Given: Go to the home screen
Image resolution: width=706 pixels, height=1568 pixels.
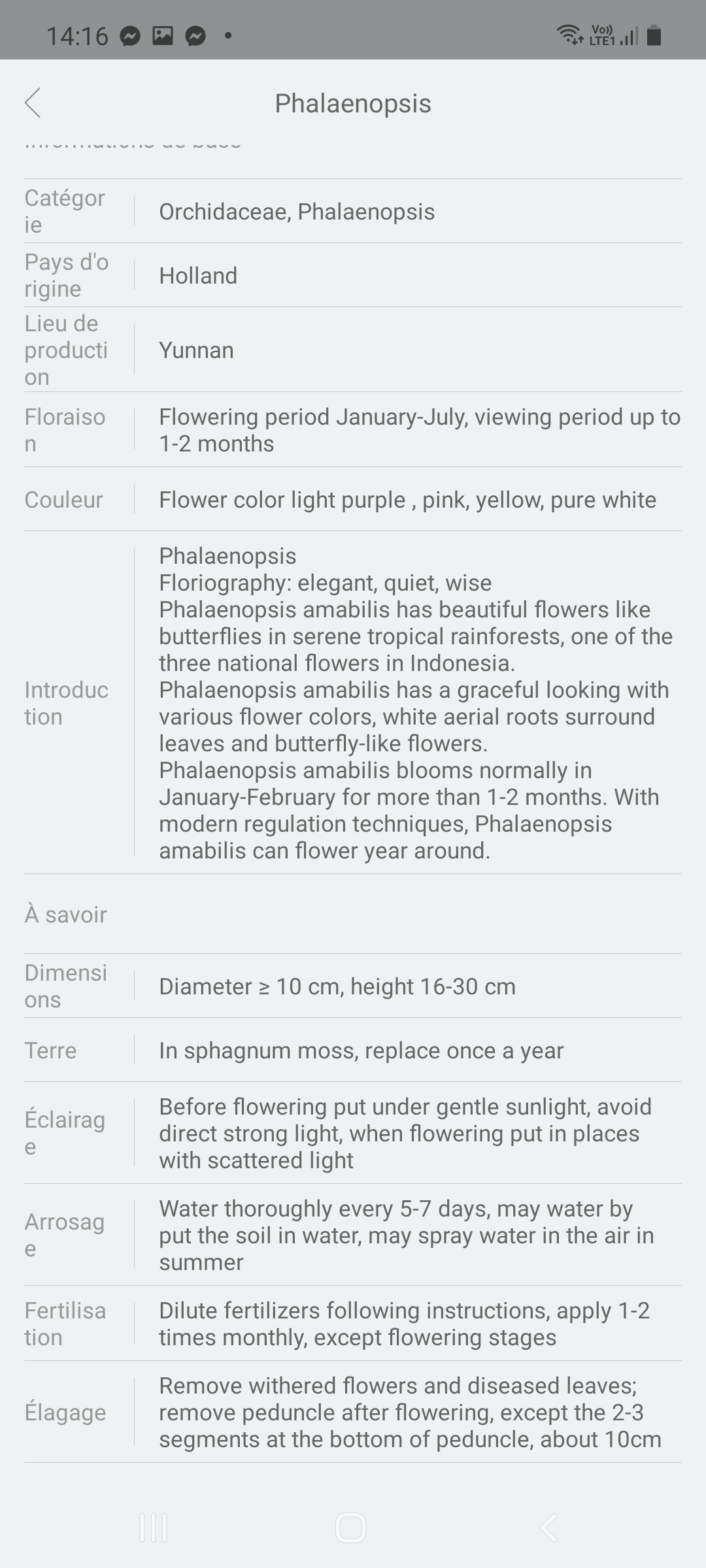Looking at the screenshot, I should tap(351, 1527).
